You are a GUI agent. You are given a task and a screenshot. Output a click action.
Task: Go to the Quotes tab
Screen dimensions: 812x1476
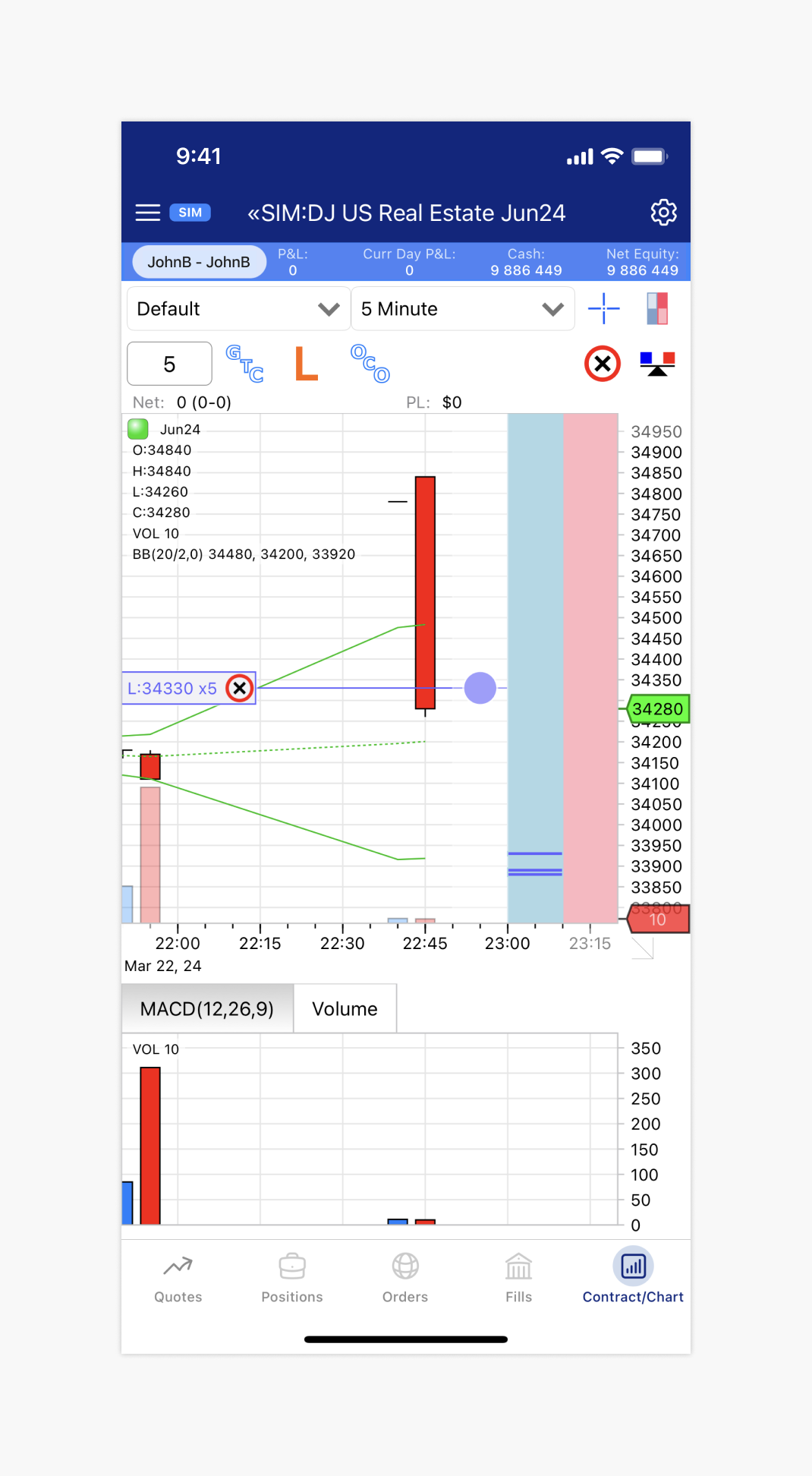[x=178, y=1279]
